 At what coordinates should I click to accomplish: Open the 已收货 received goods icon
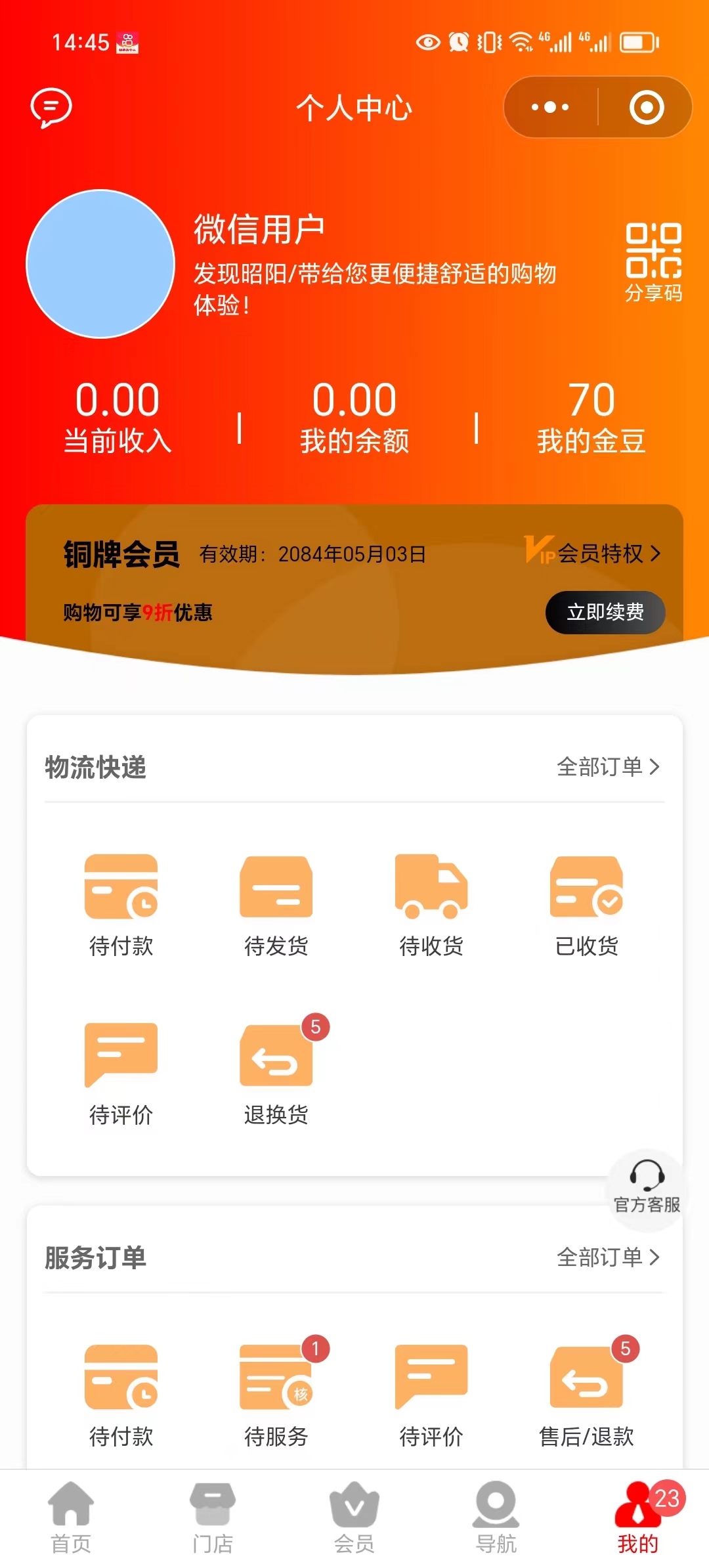586,886
